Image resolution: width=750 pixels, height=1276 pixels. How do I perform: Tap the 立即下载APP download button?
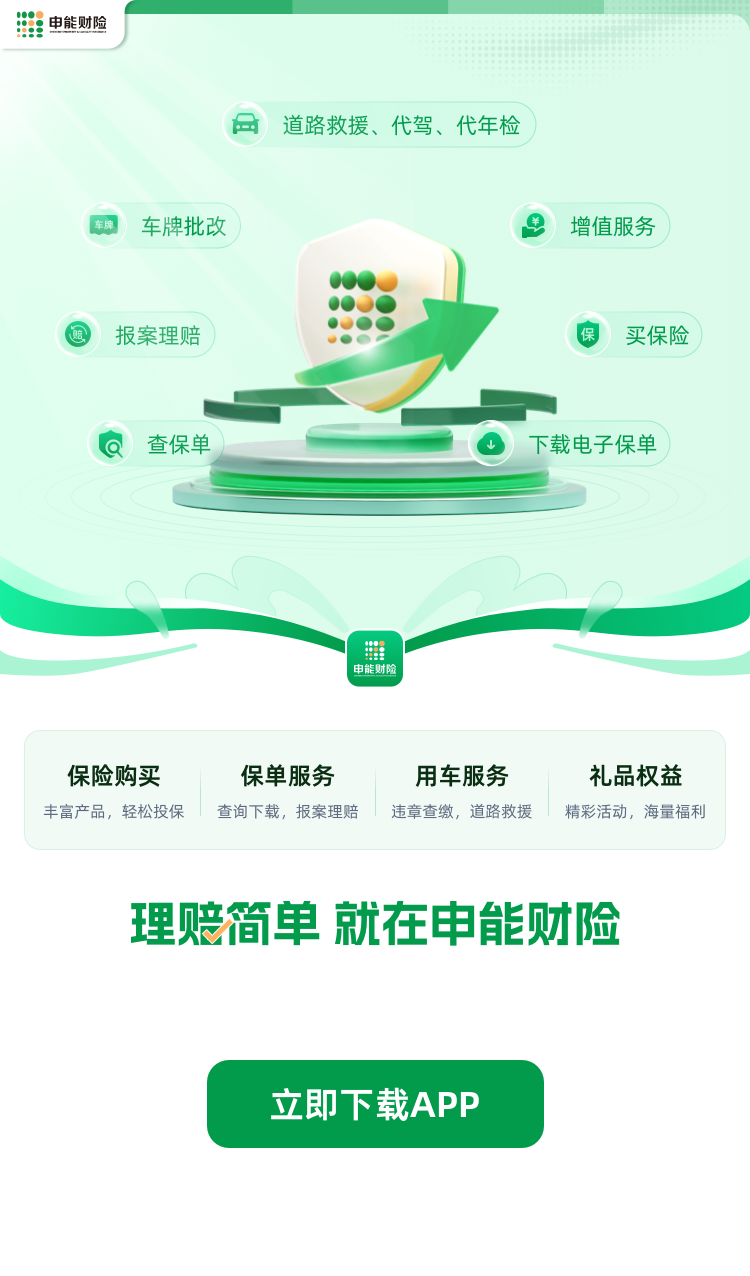coord(375,1104)
